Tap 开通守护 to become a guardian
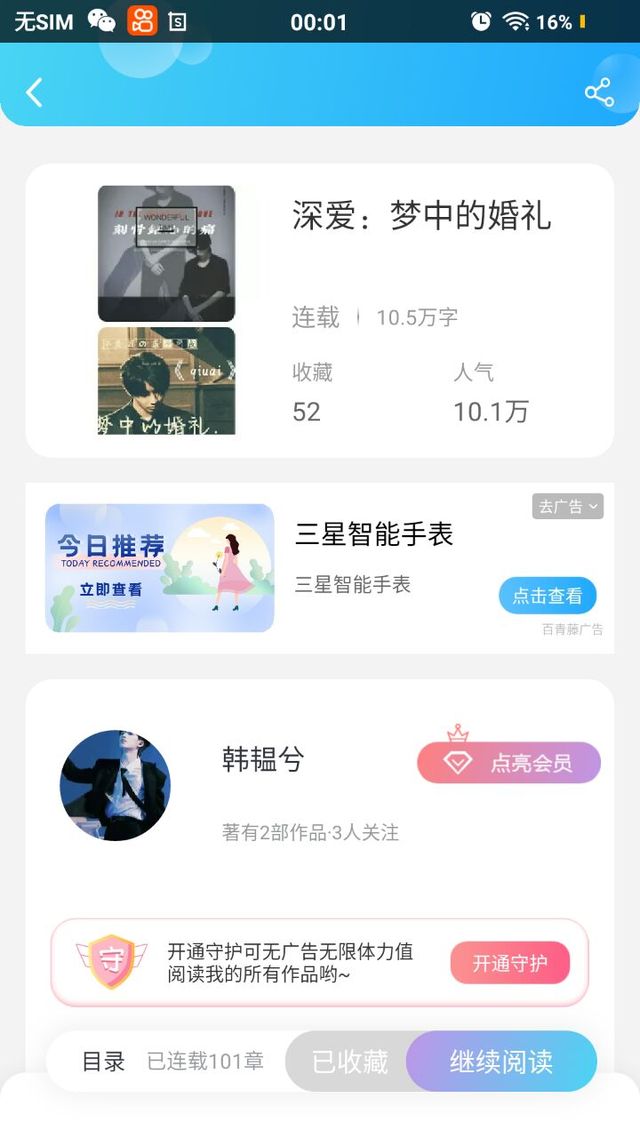 coord(509,963)
